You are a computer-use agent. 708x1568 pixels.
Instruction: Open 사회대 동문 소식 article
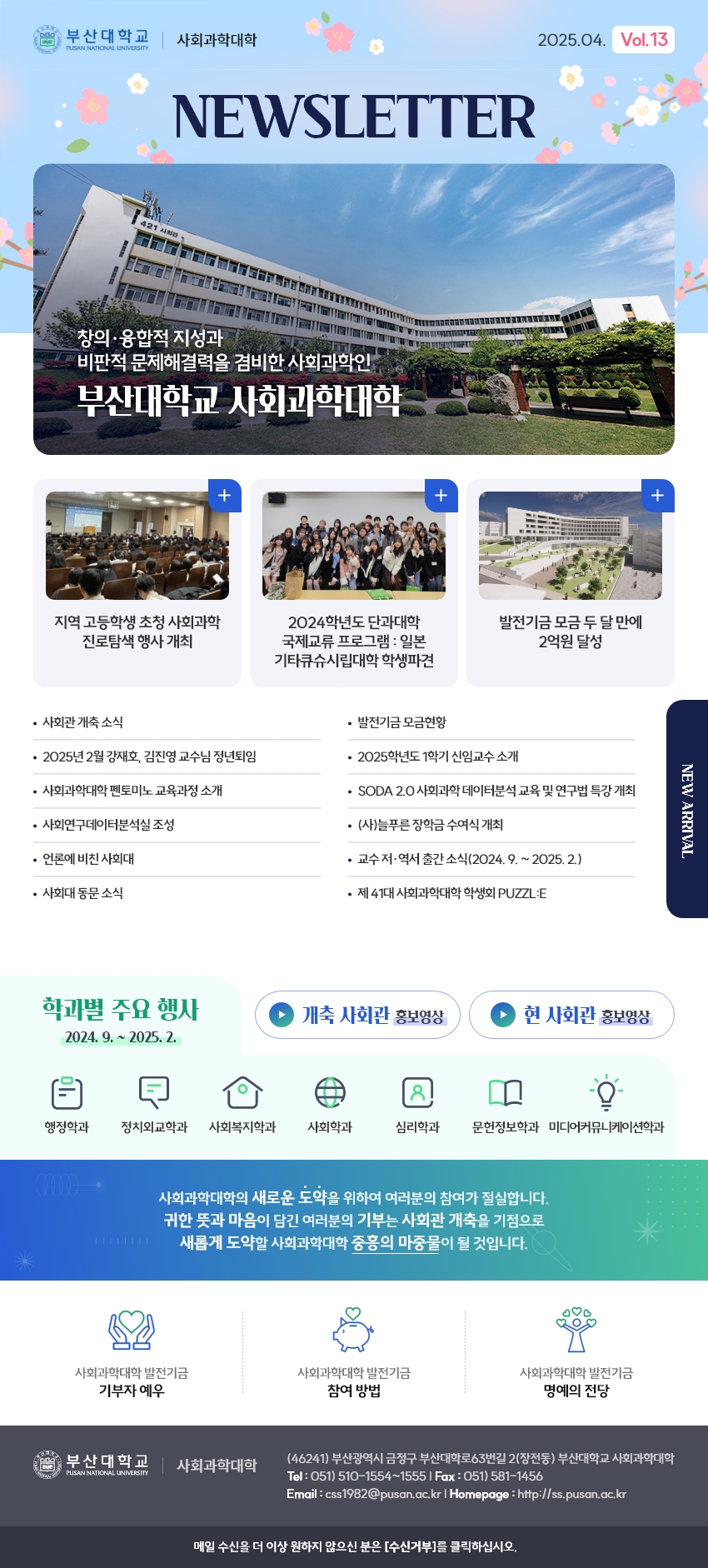(83, 893)
